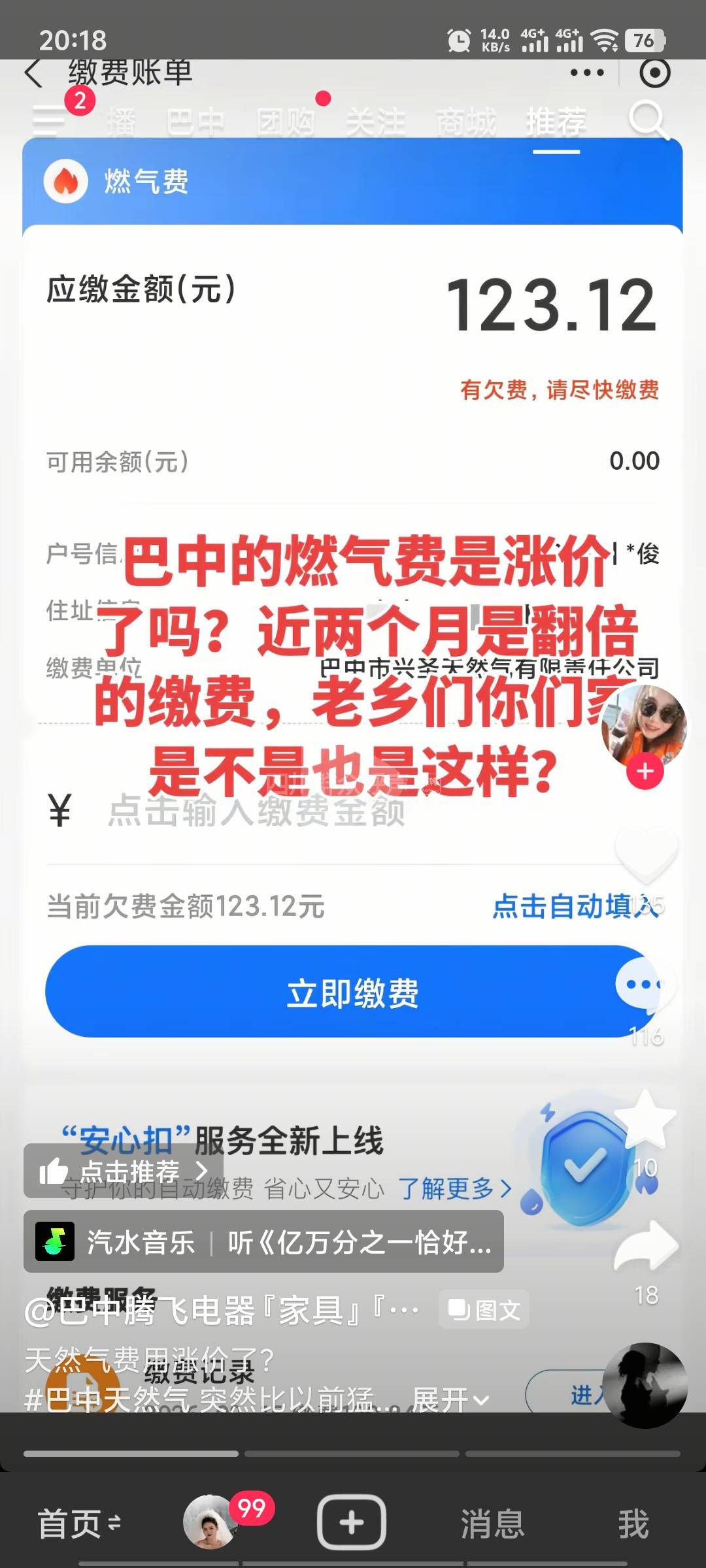The width and height of the screenshot is (706, 1568).
Task: Switch to the 巴中 local tab
Action: click(195, 122)
